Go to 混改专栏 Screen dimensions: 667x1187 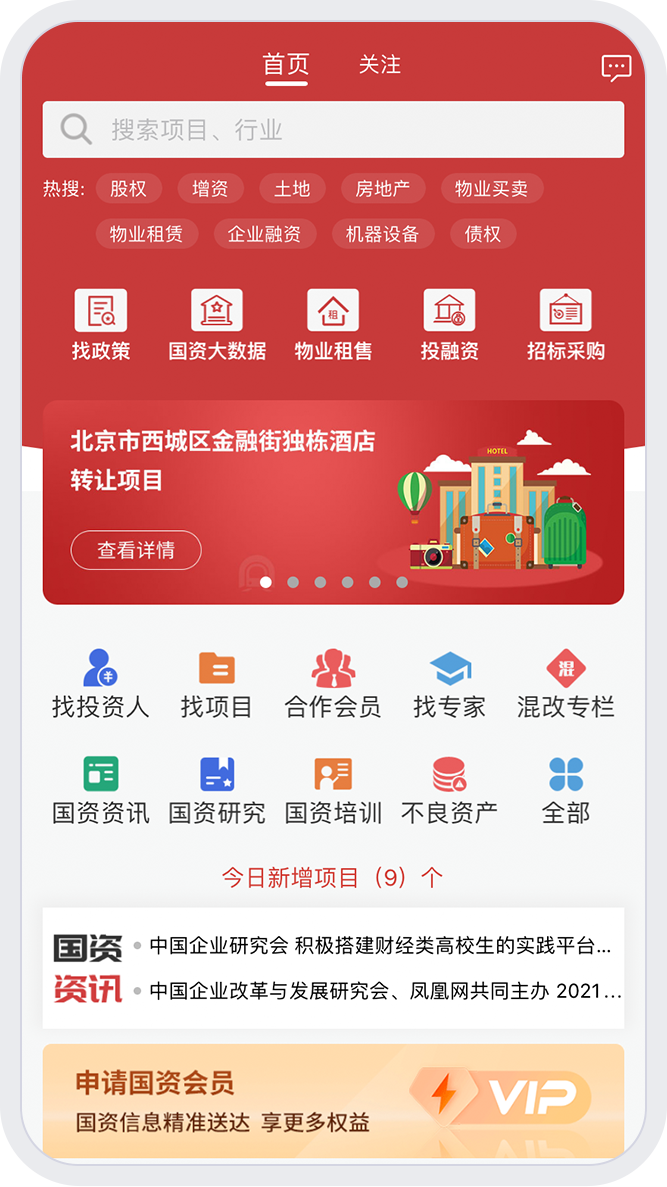click(x=565, y=684)
